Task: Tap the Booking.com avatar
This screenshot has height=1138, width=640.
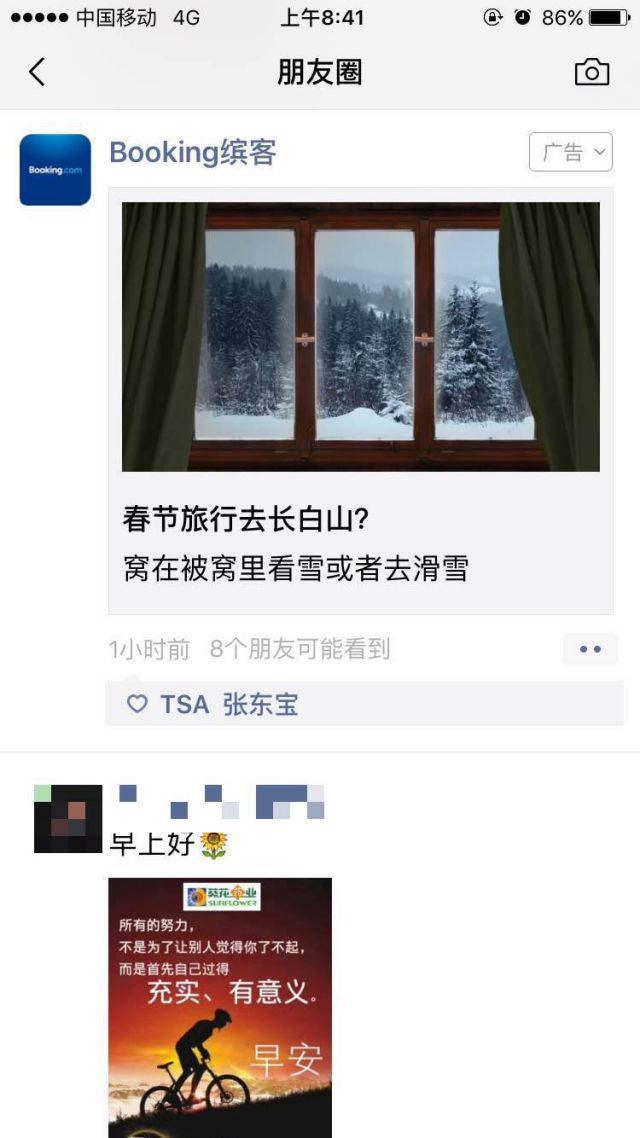Action: click(x=55, y=169)
